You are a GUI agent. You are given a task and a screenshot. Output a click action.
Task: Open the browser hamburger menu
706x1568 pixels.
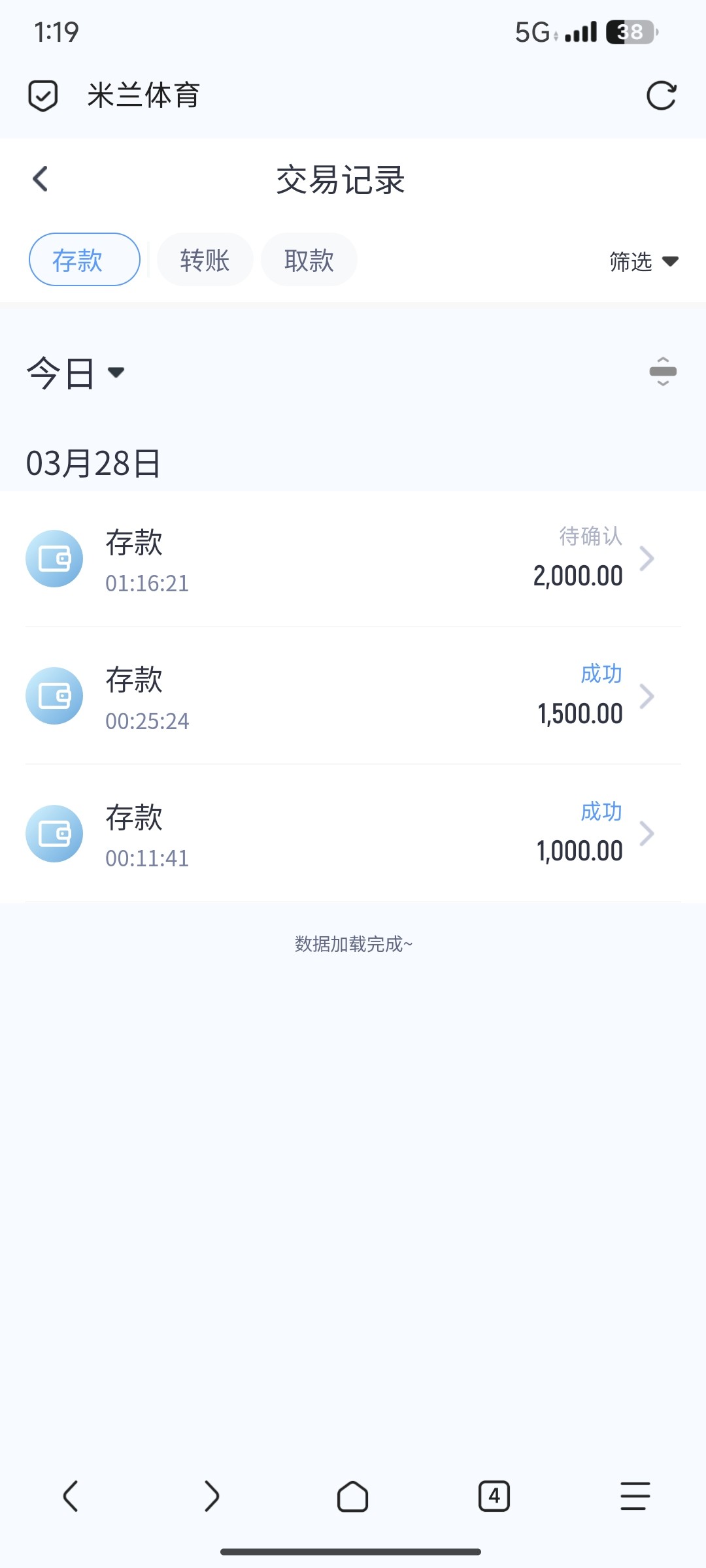635,1496
